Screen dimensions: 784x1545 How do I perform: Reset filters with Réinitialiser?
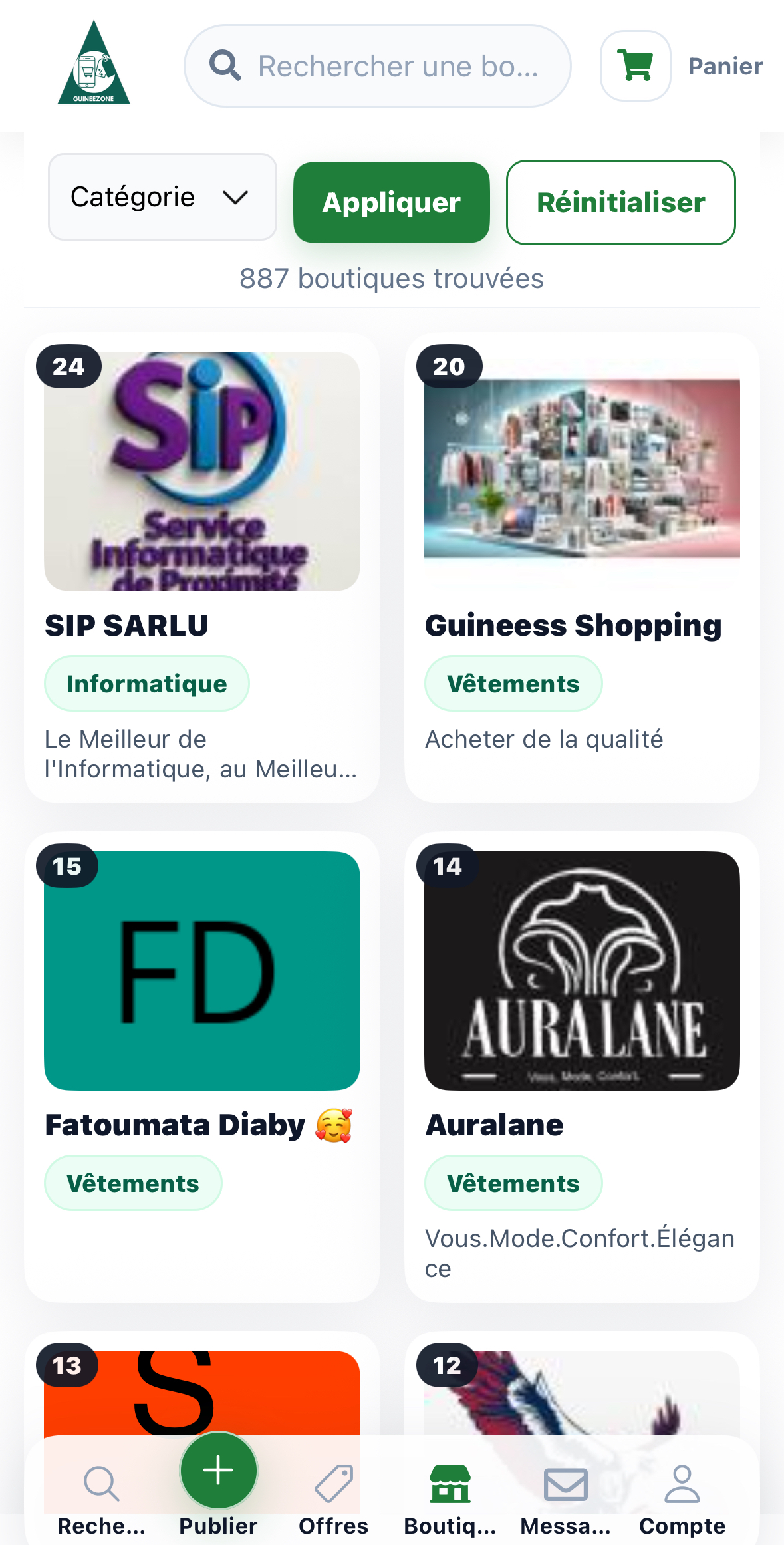tap(620, 202)
